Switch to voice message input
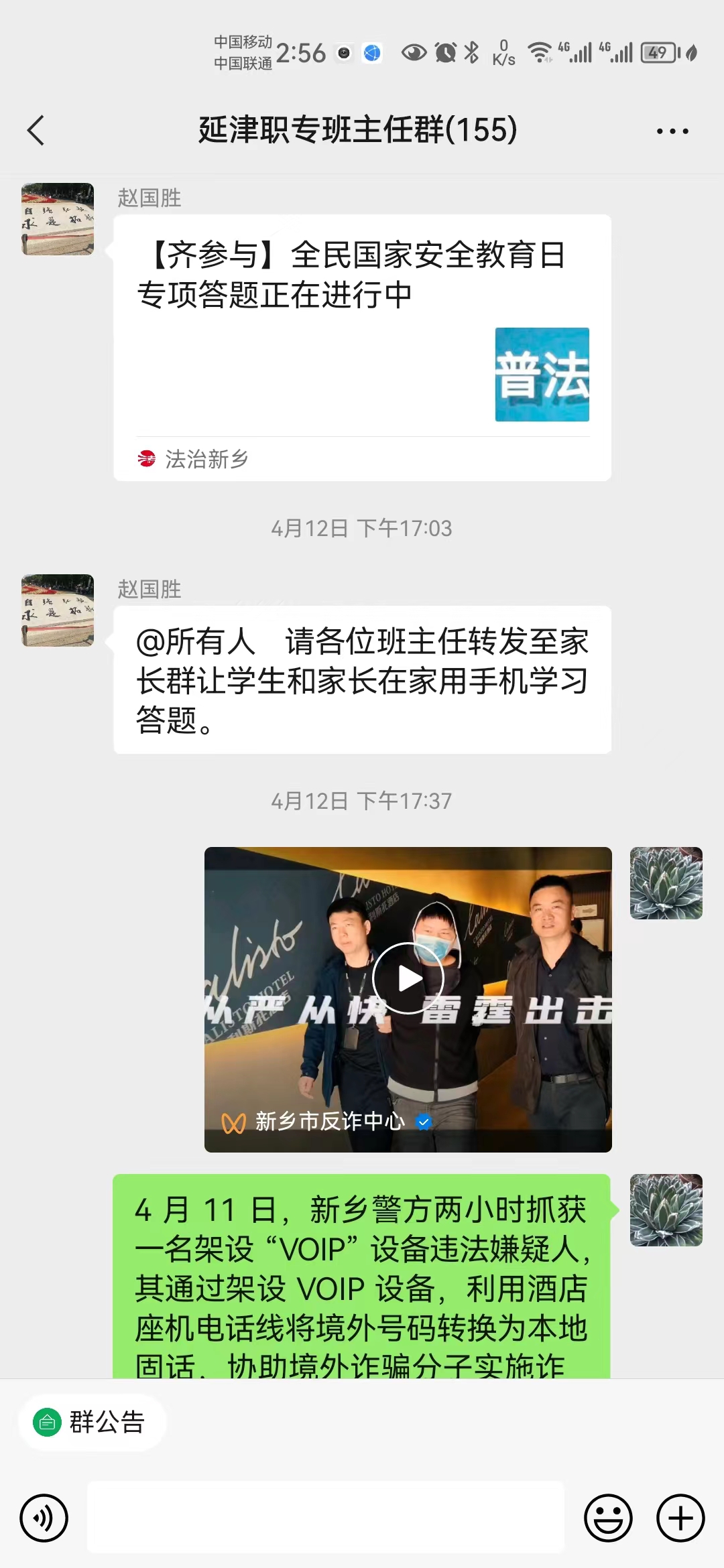This screenshot has height=1568, width=724. coord(44,1518)
